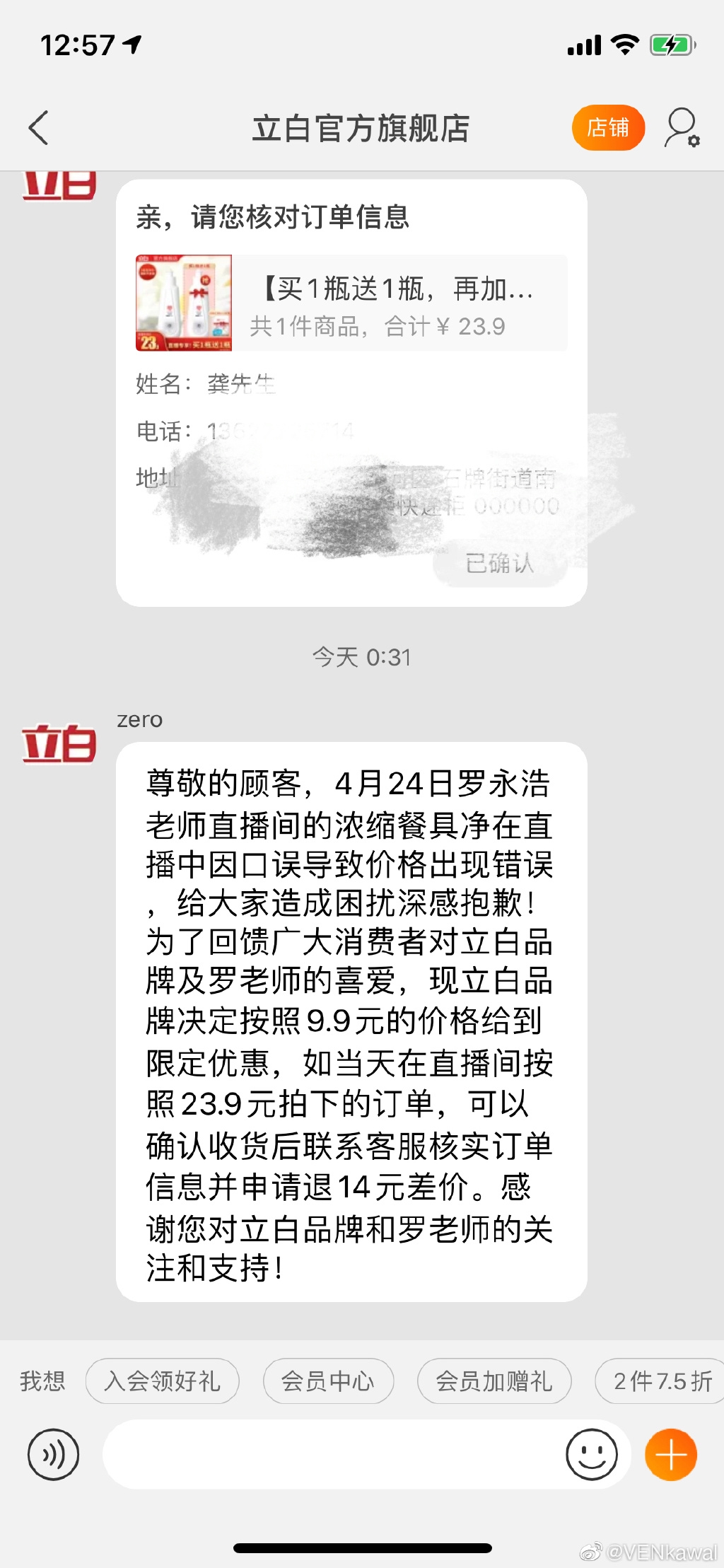The height and width of the screenshot is (1568, 724).
Task: Open the emoji picker
Action: point(592,1455)
